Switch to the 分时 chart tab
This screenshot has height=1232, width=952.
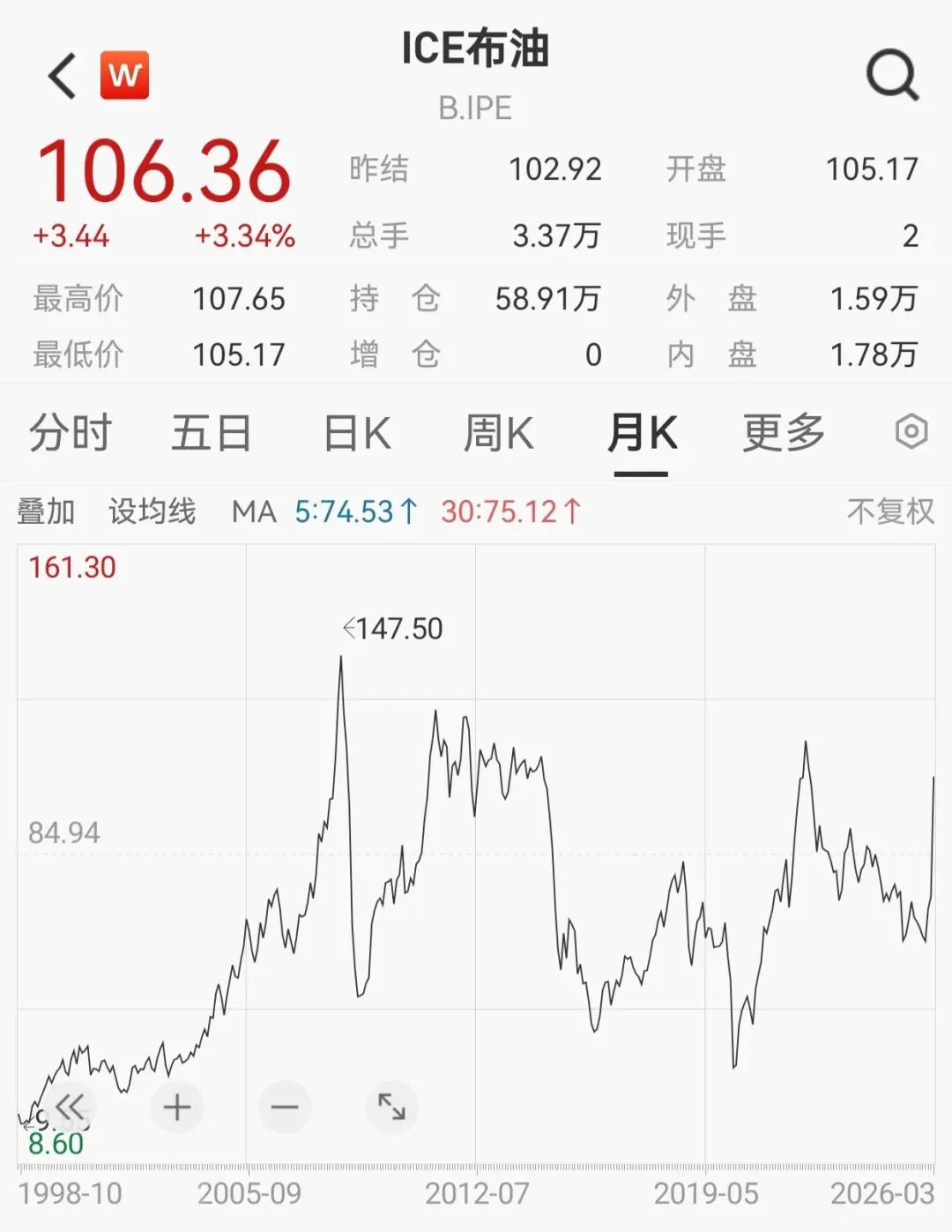(x=71, y=434)
